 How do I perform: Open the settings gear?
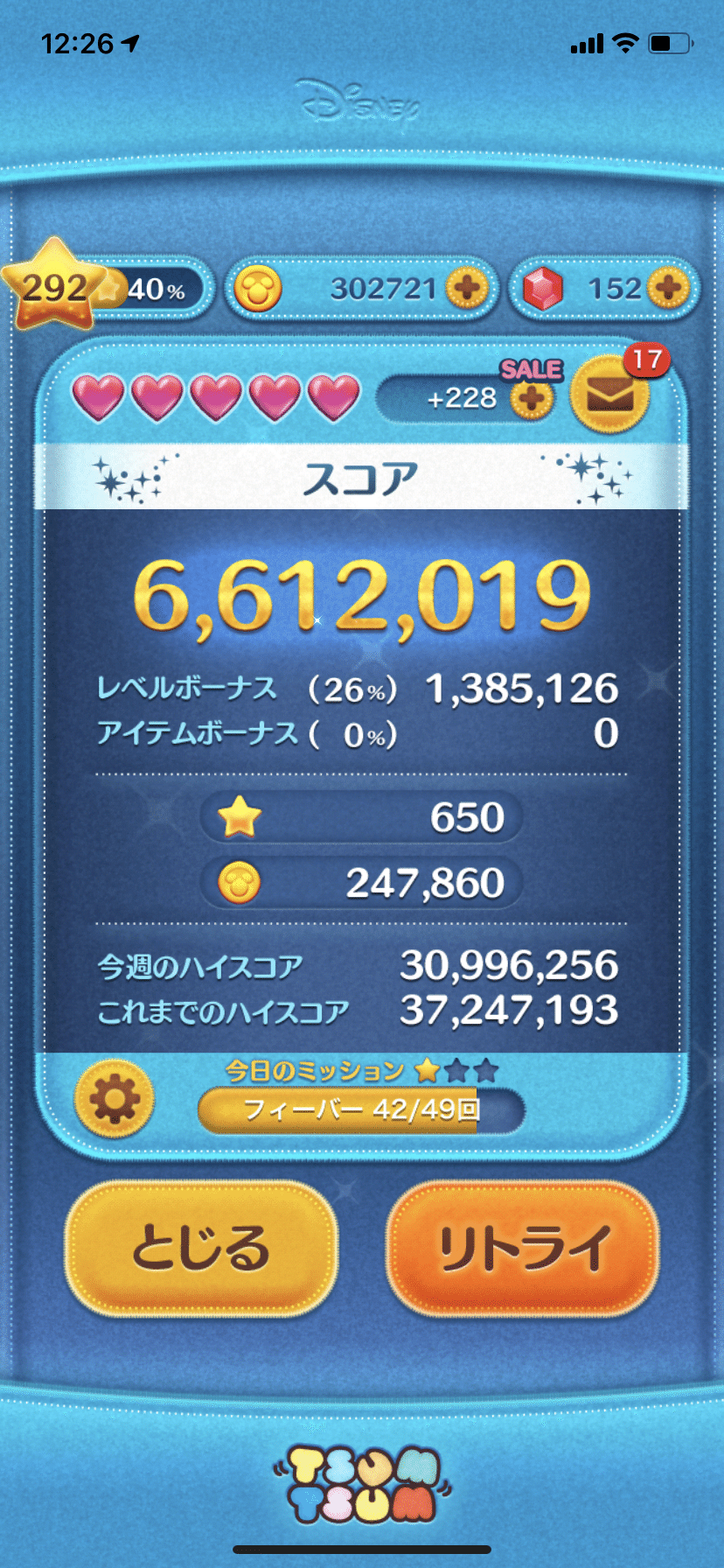(x=114, y=1099)
